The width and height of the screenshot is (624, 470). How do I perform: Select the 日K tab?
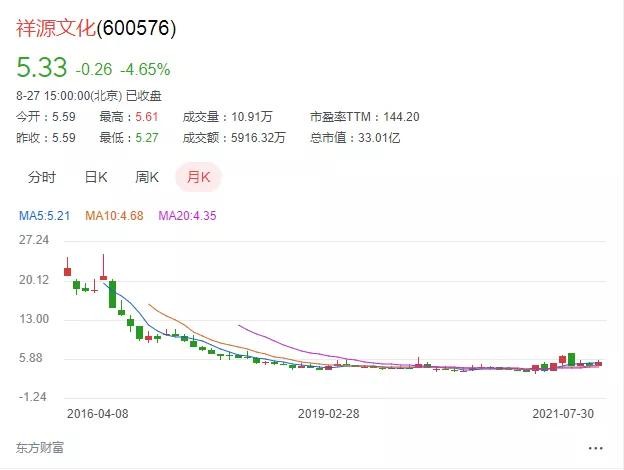pyautogui.click(x=96, y=177)
